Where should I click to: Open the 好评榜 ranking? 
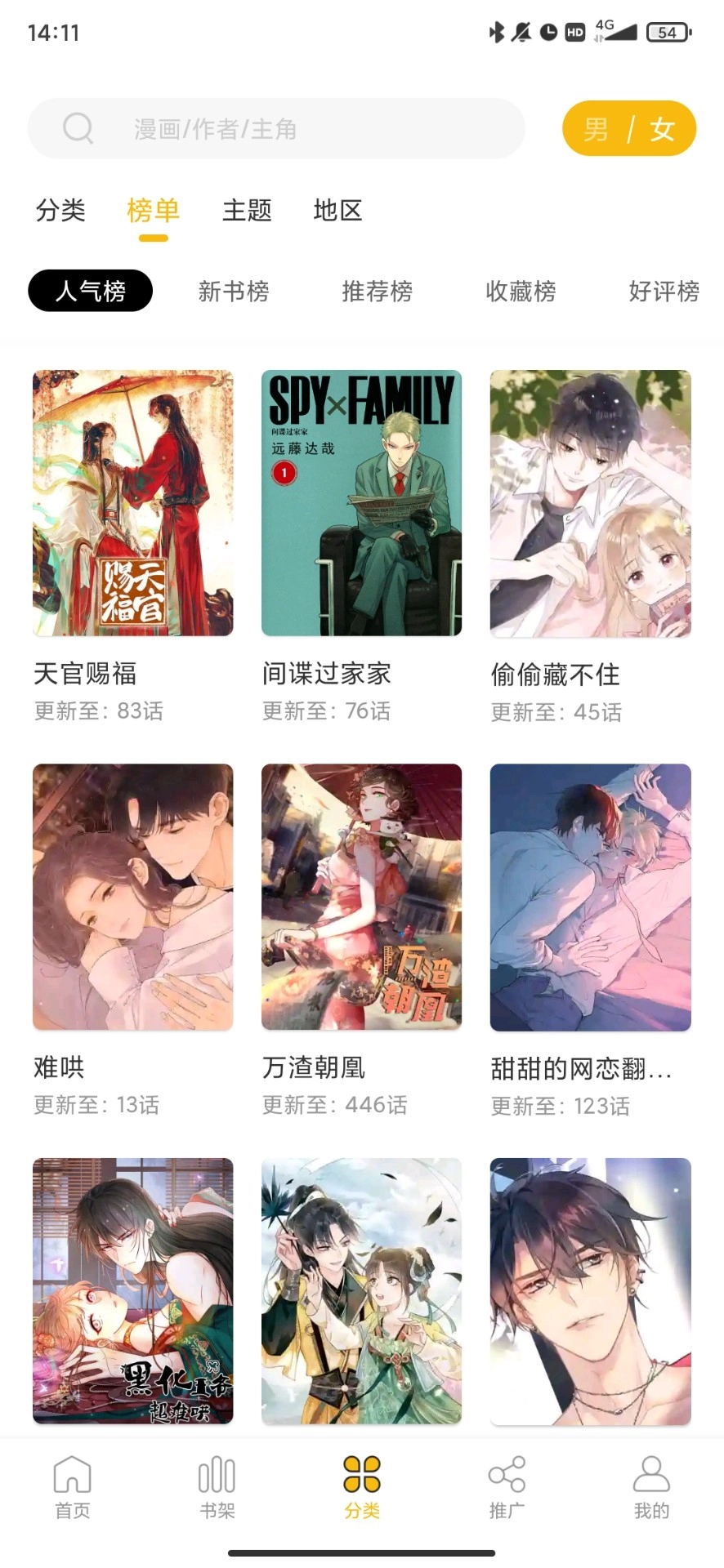(664, 292)
